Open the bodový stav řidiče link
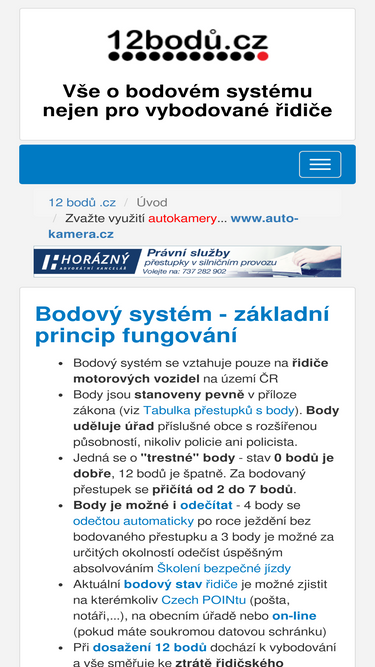The width and height of the screenshot is (375, 667). click(181, 584)
